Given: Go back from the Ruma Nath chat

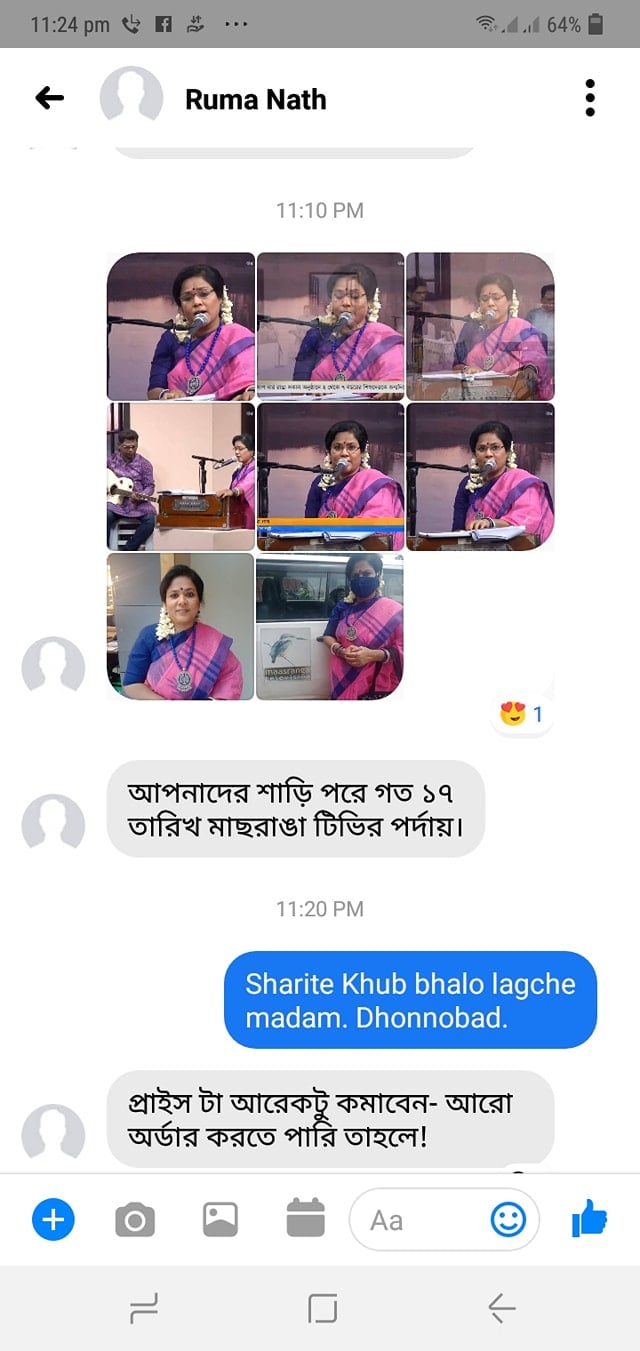Looking at the screenshot, I should coord(49,98).
